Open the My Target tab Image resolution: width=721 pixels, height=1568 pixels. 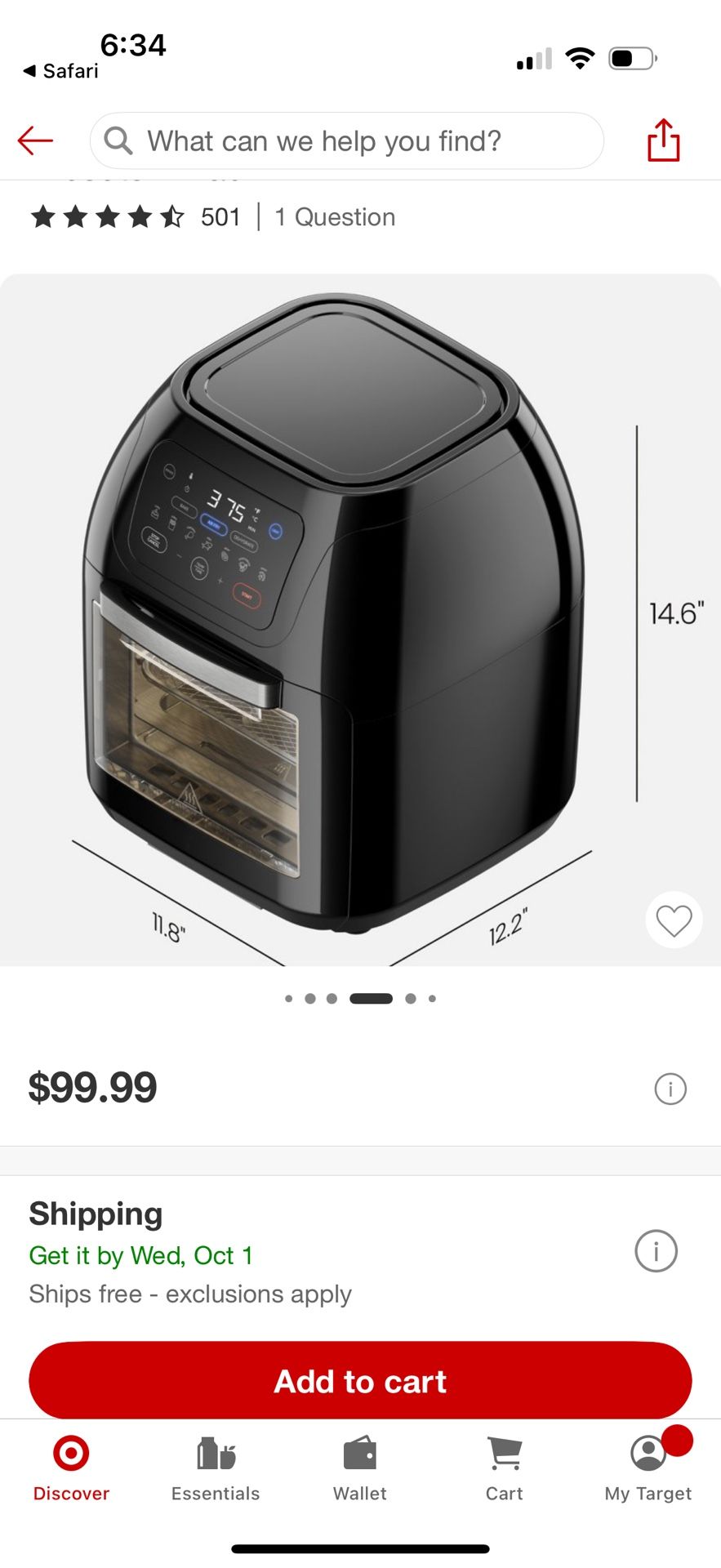648,1468
